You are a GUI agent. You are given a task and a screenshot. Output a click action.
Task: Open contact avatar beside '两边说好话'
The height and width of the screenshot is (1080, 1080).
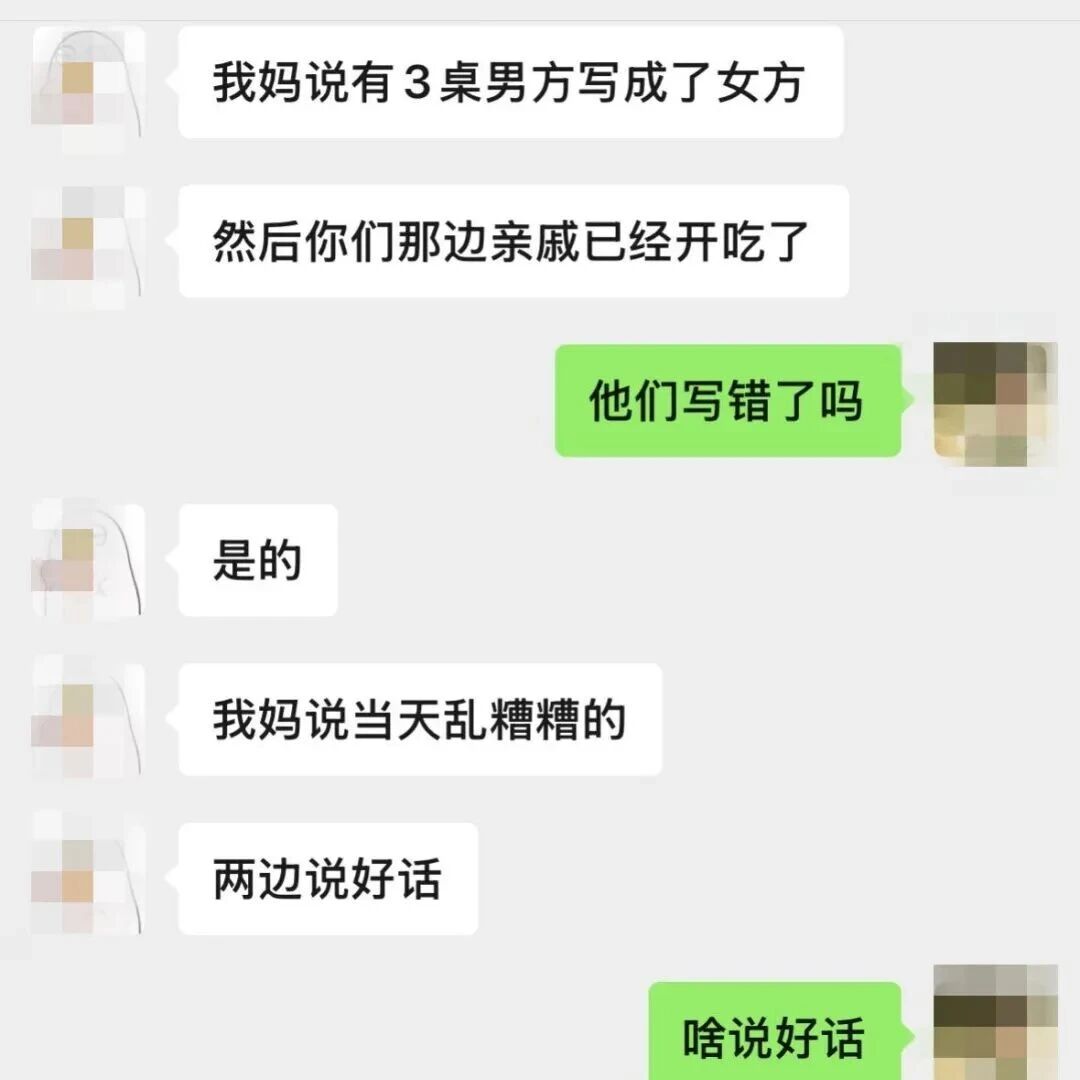tap(88, 876)
